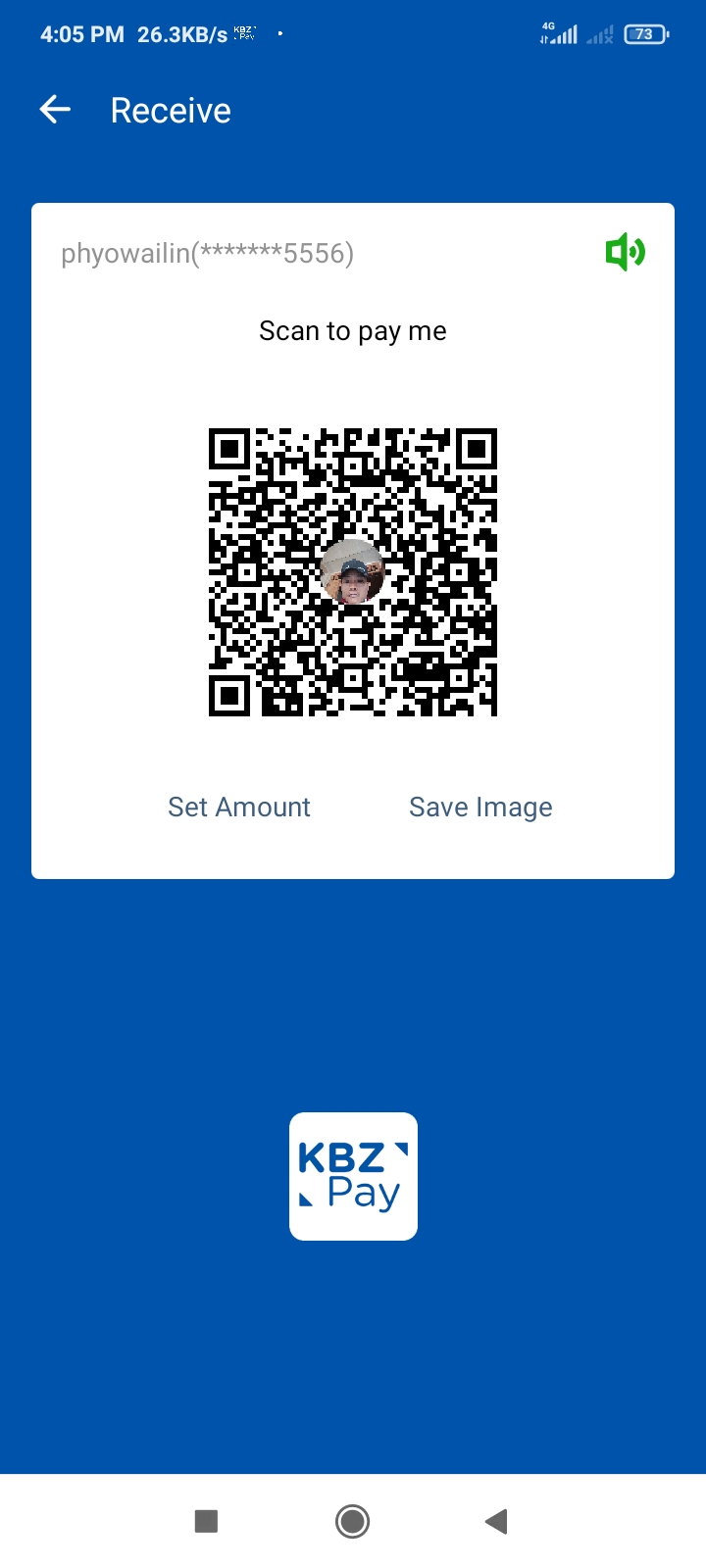This screenshot has height=1568, width=706.
Task: Go back from the Receive screen
Action: pos(55,110)
